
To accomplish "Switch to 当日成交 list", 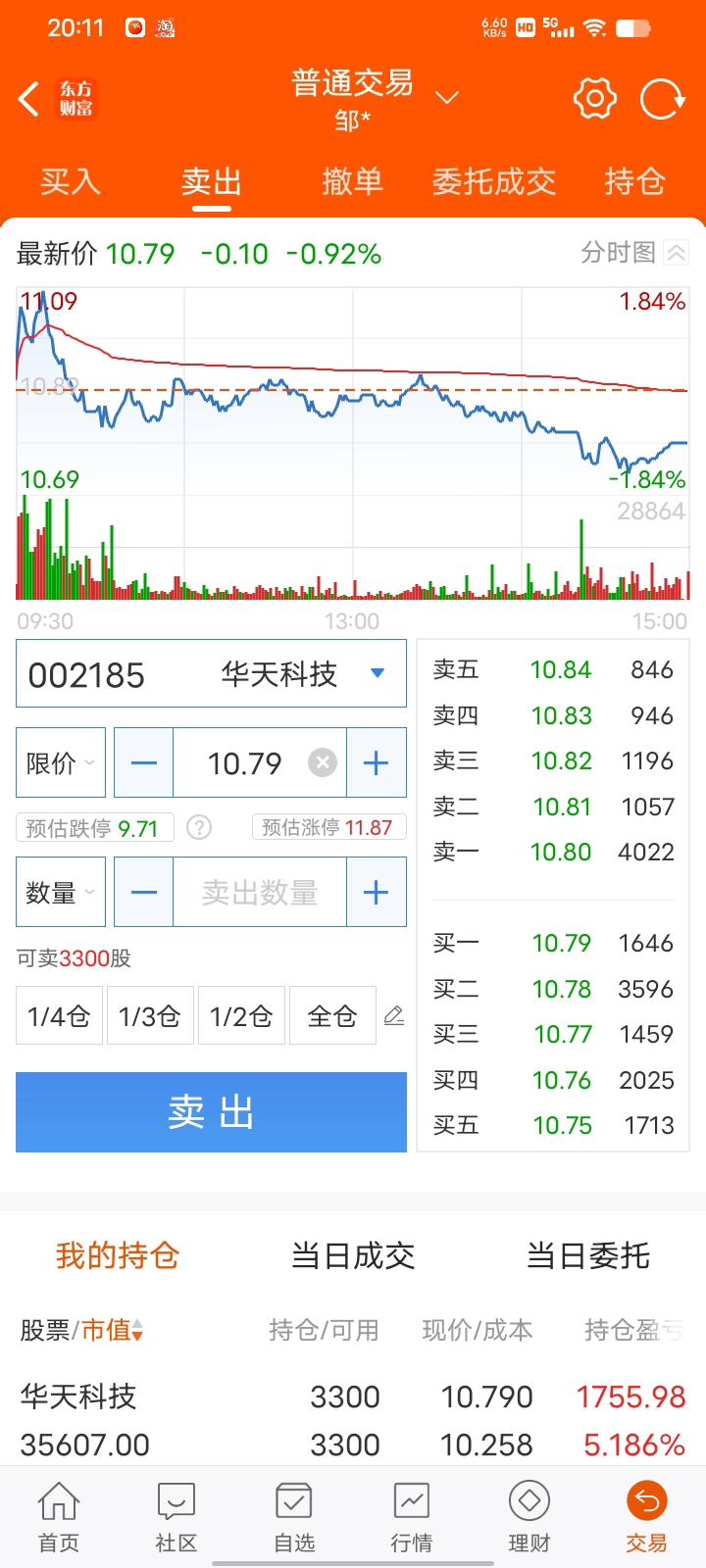I will [x=353, y=1255].
